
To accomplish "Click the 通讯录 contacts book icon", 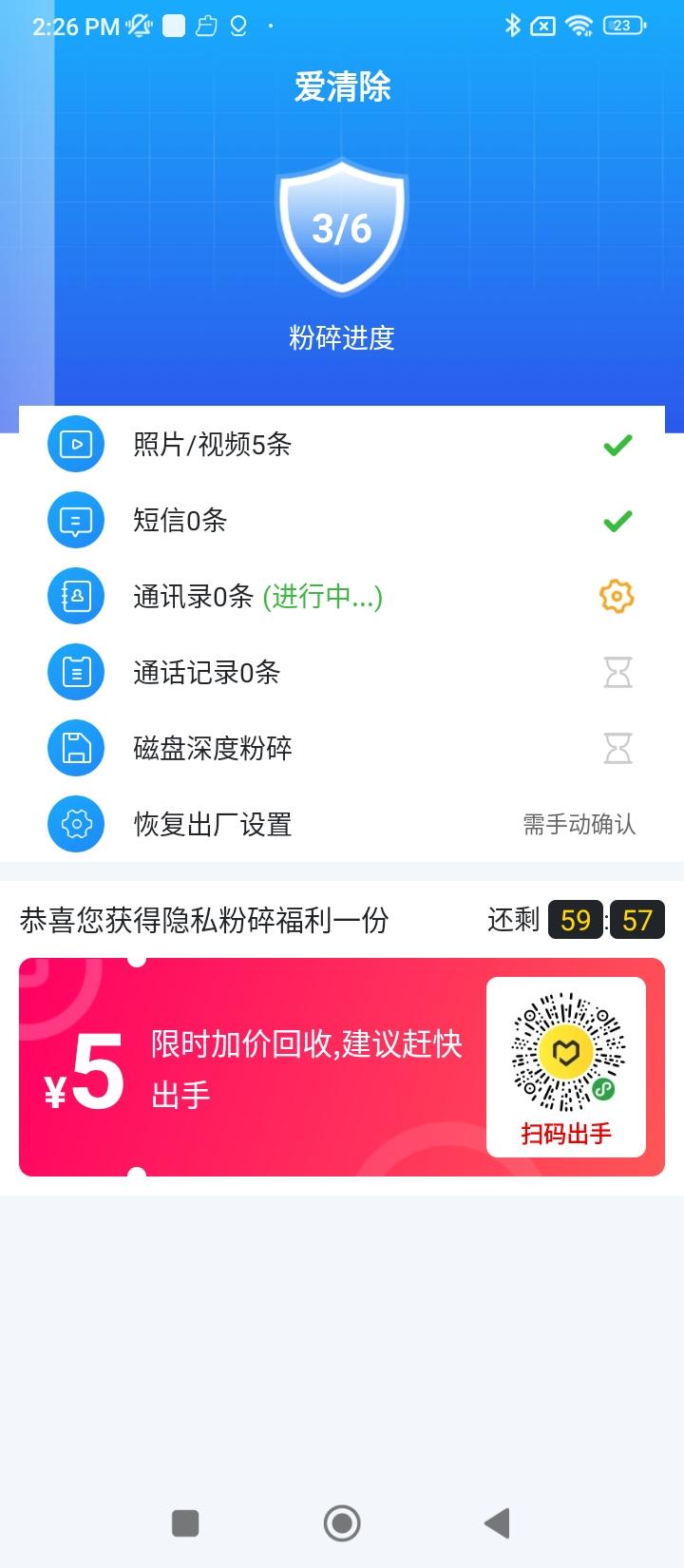I will (x=76, y=596).
